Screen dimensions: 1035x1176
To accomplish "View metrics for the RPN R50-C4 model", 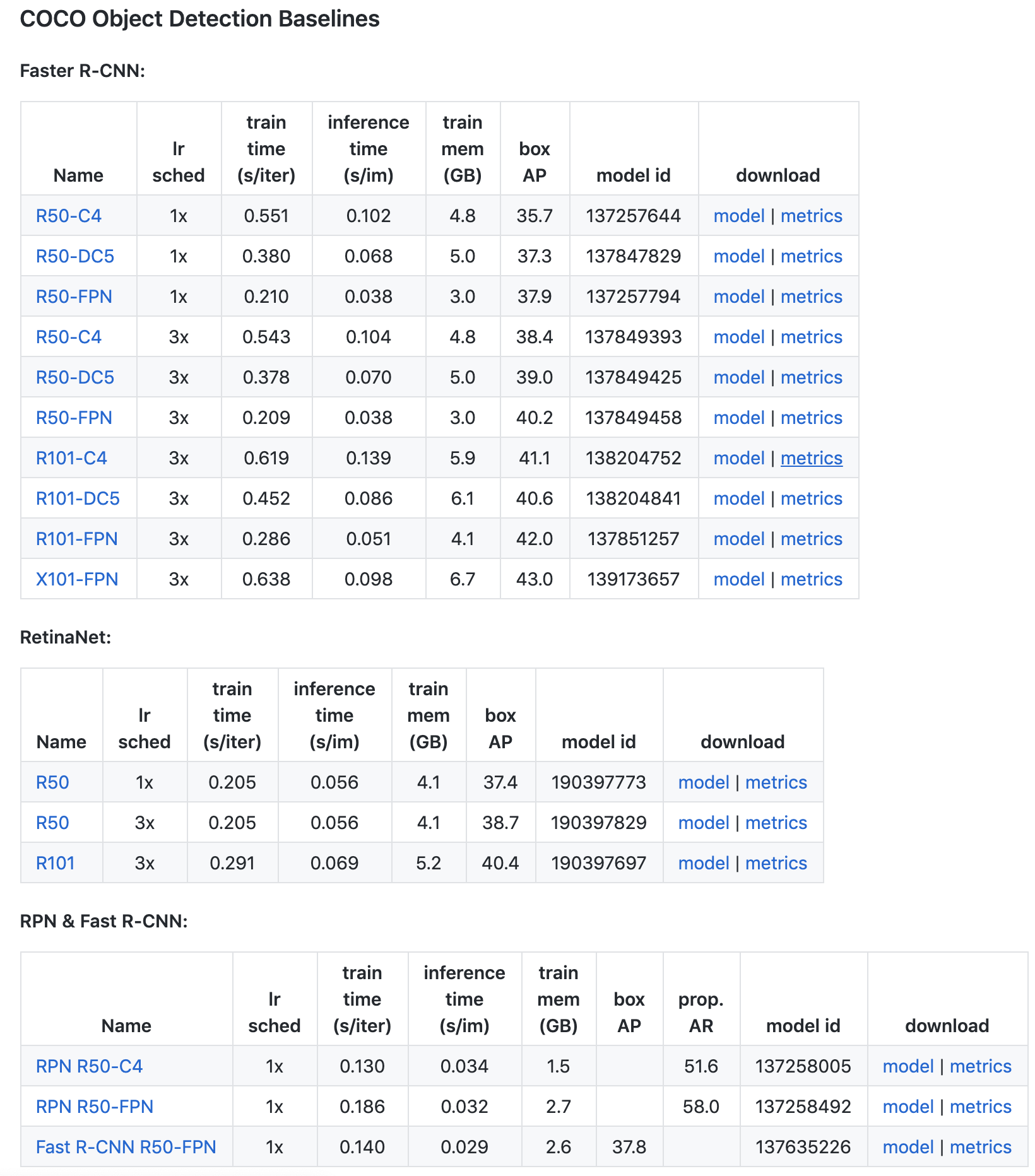I will (x=981, y=1066).
